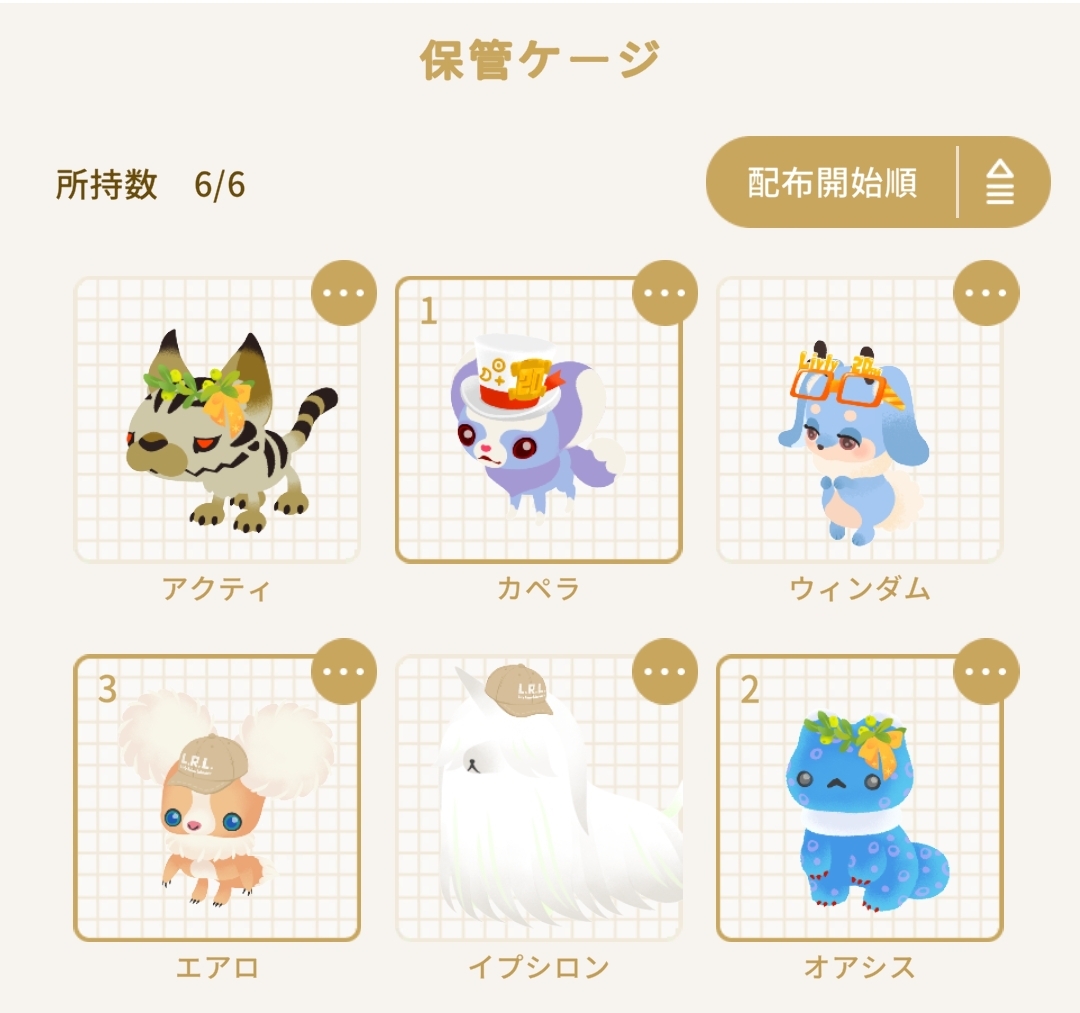Open the options menu for オアシス
Screen dimensions: 1080x1013
(986, 671)
